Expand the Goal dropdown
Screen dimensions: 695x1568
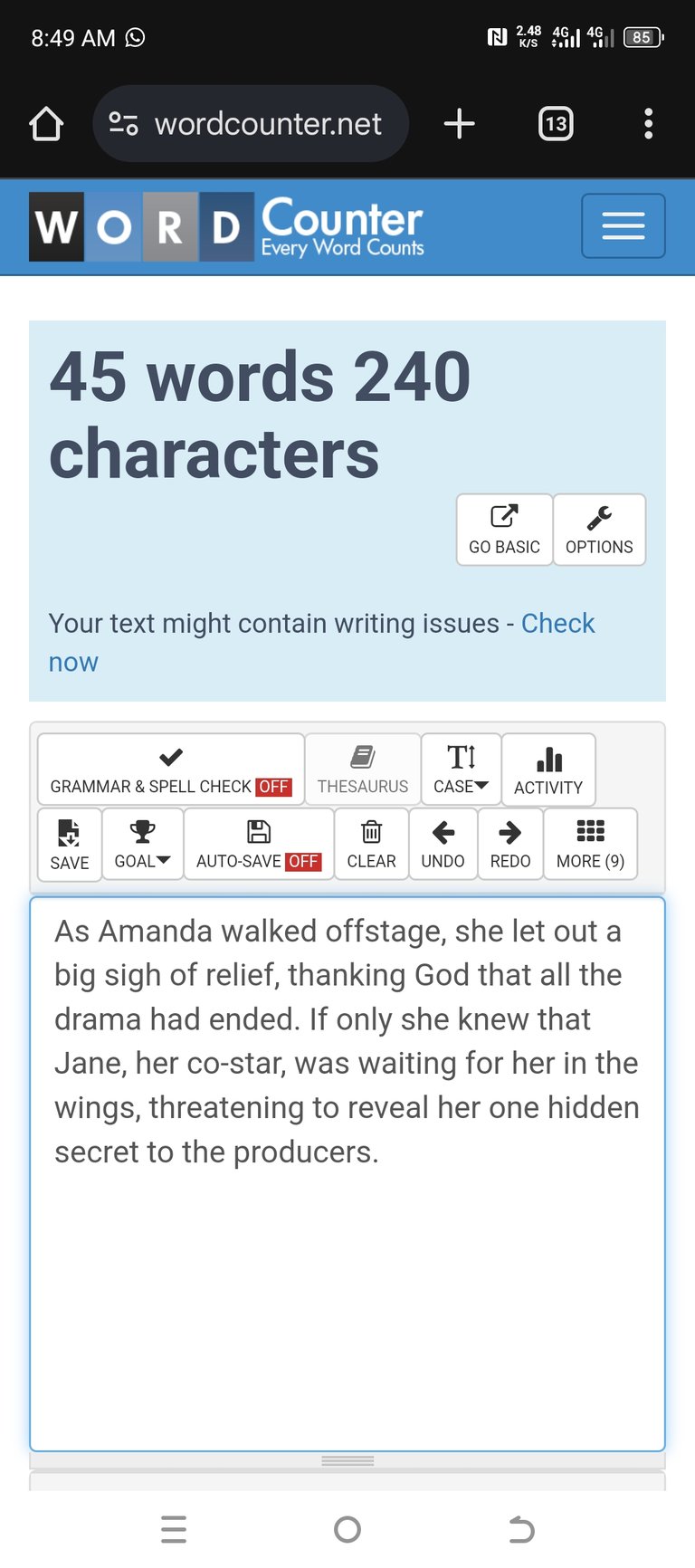pos(142,845)
